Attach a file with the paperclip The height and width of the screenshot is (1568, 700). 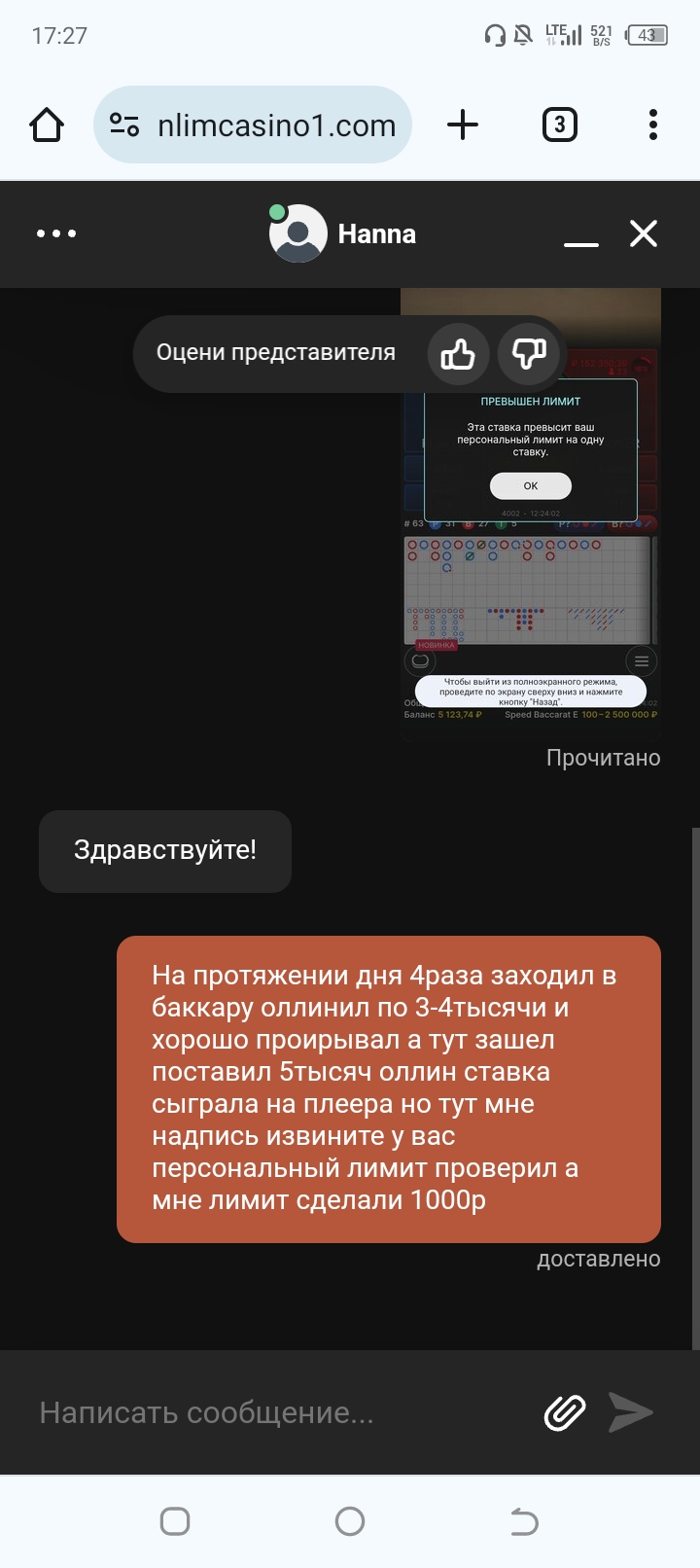(565, 1412)
